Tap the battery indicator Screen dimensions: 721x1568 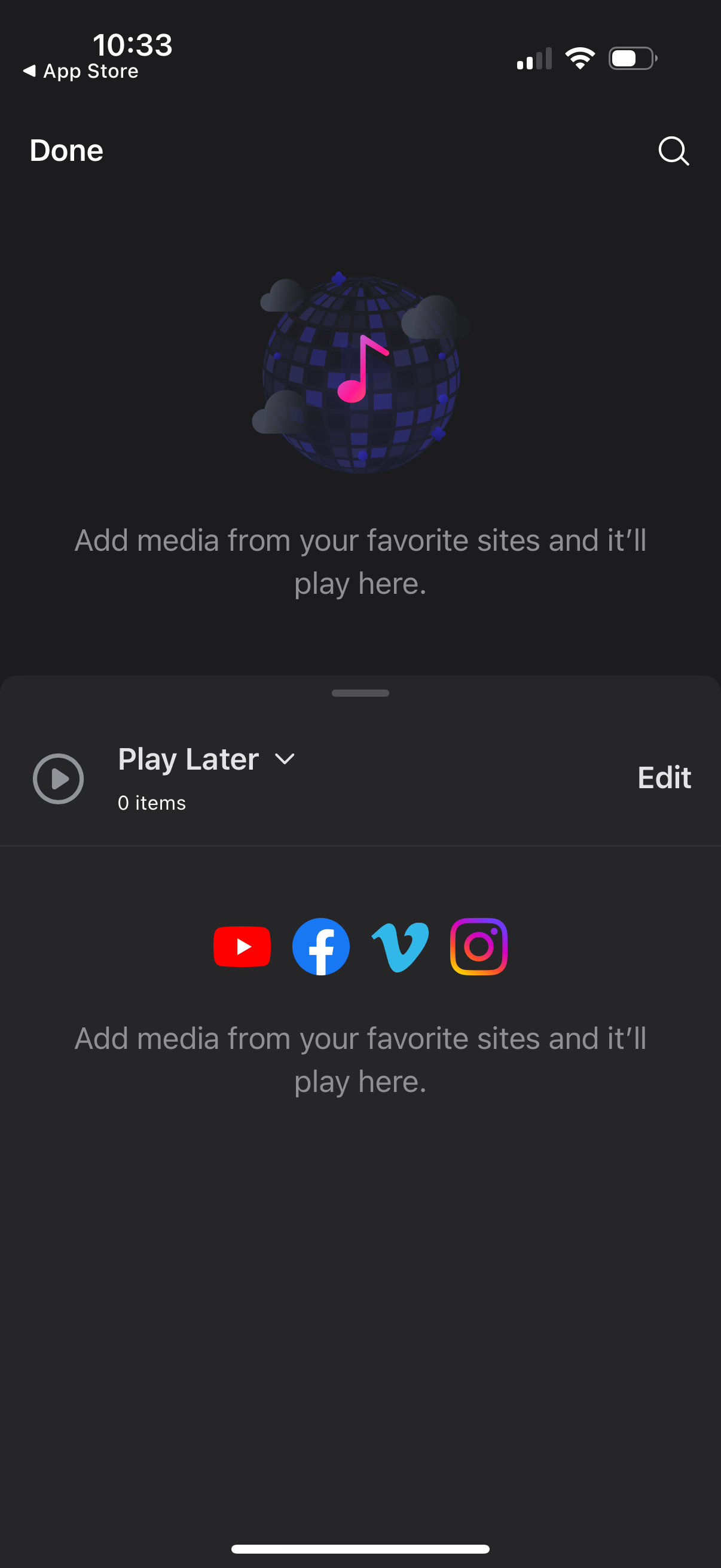pyautogui.click(x=631, y=58)
